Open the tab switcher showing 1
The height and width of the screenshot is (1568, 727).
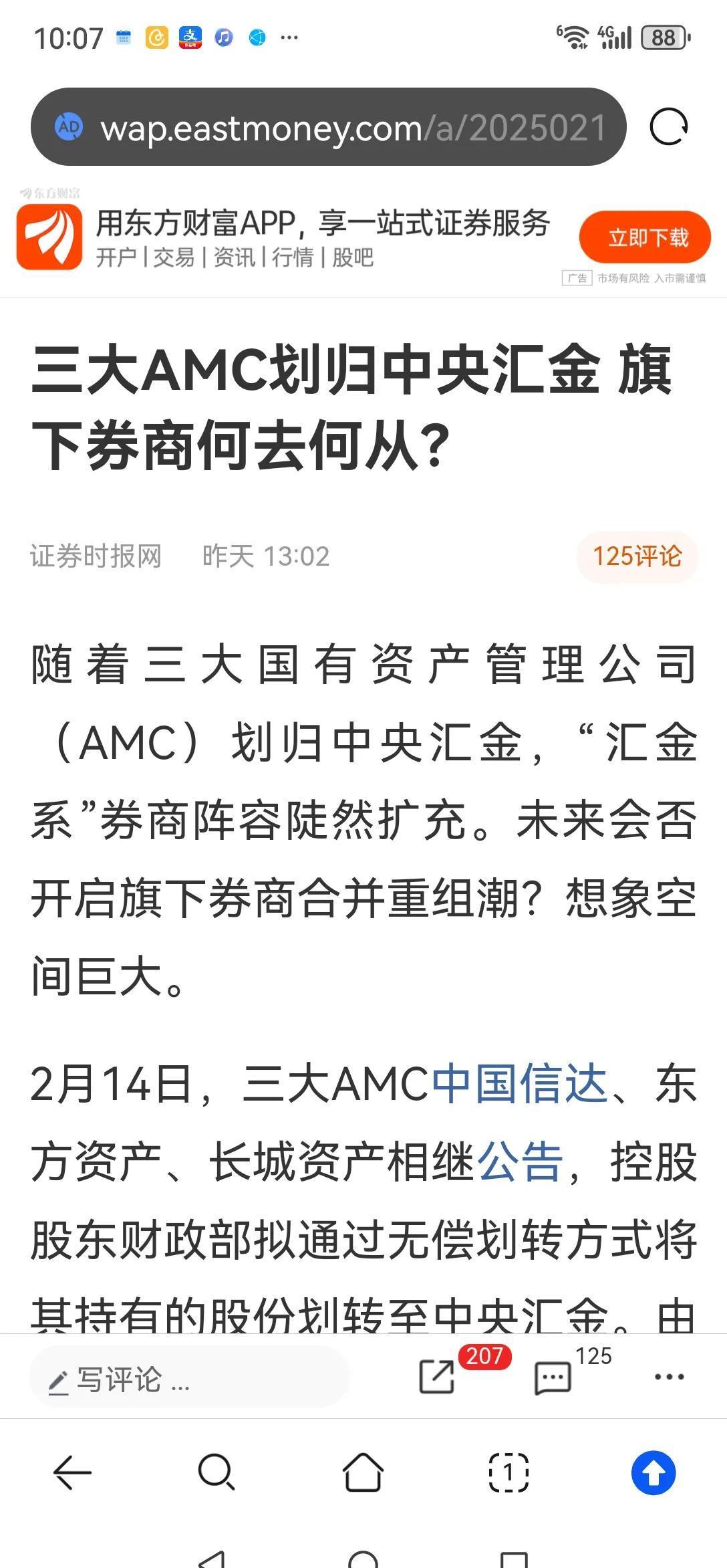pos(508,1474)
